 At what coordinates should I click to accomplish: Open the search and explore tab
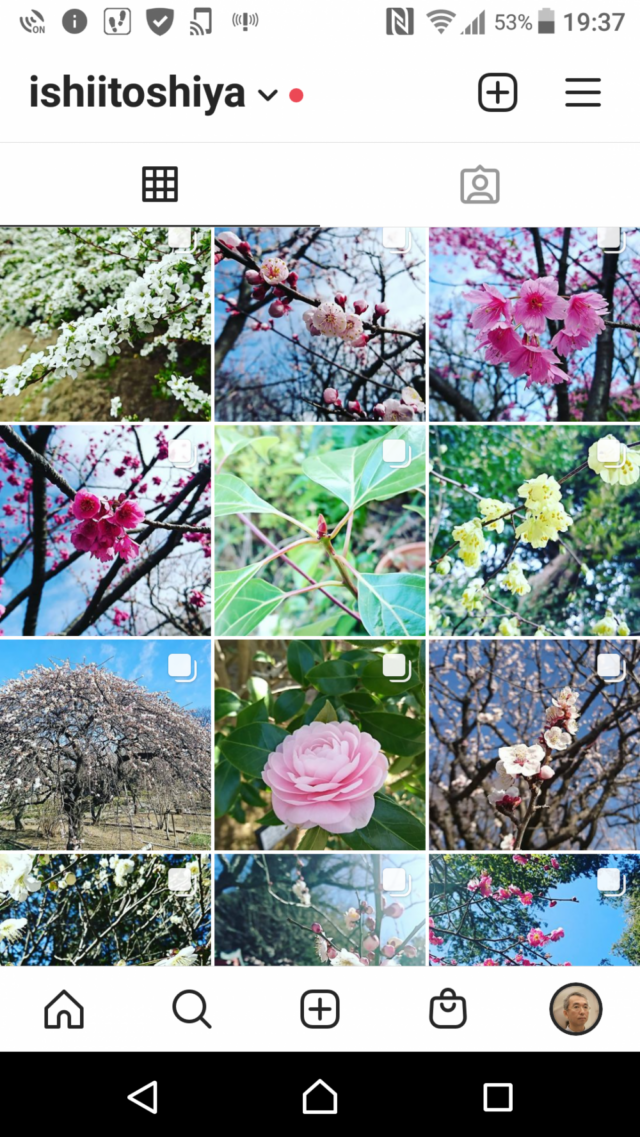click(x=191, y=1009)
